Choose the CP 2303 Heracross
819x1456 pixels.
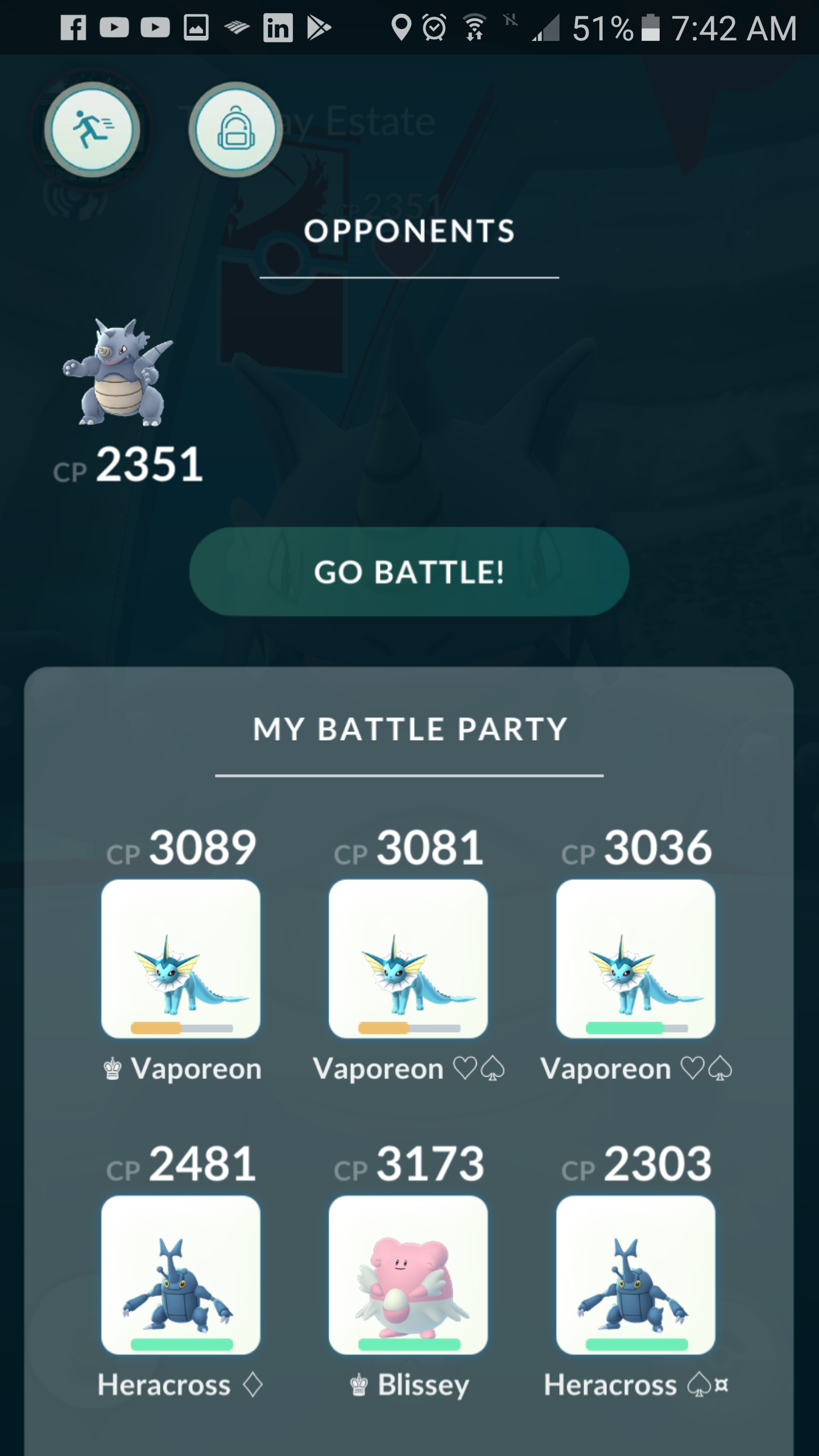(x=636, y=1275)
